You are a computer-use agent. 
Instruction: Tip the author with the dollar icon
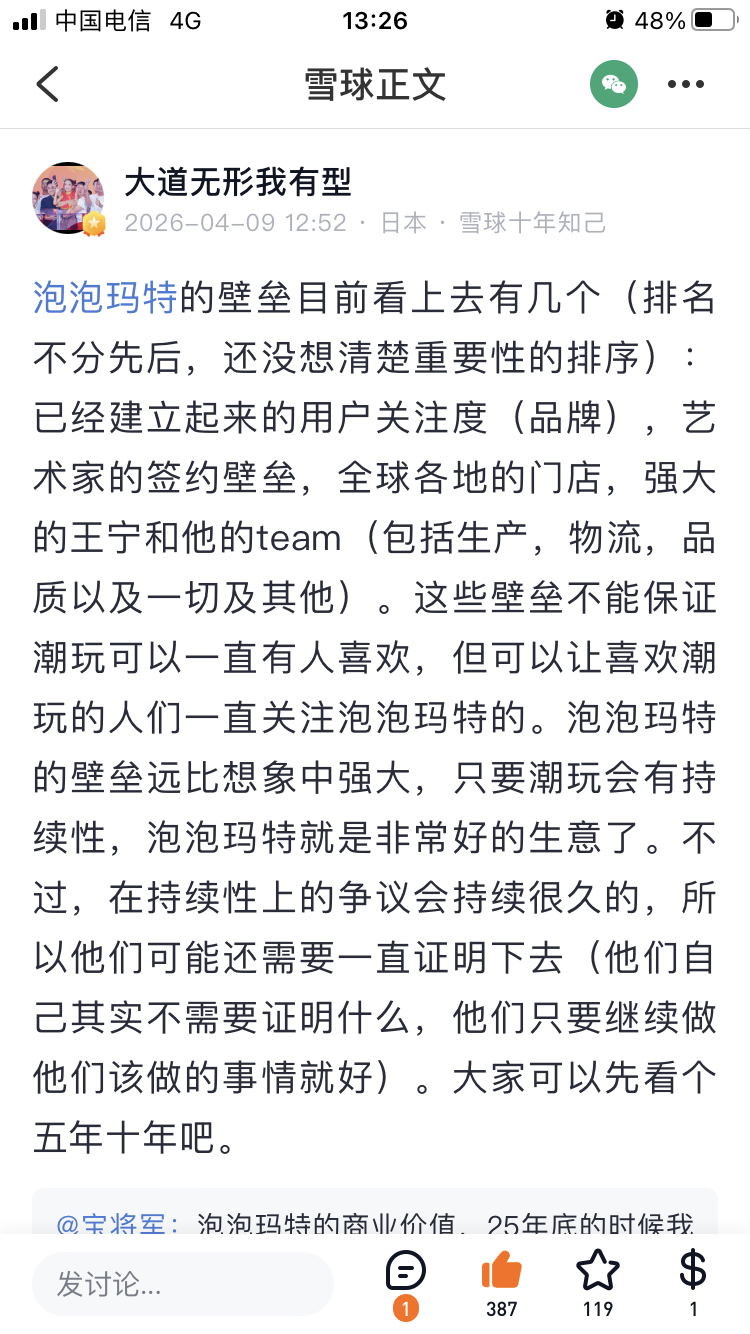click(693, 1273)
